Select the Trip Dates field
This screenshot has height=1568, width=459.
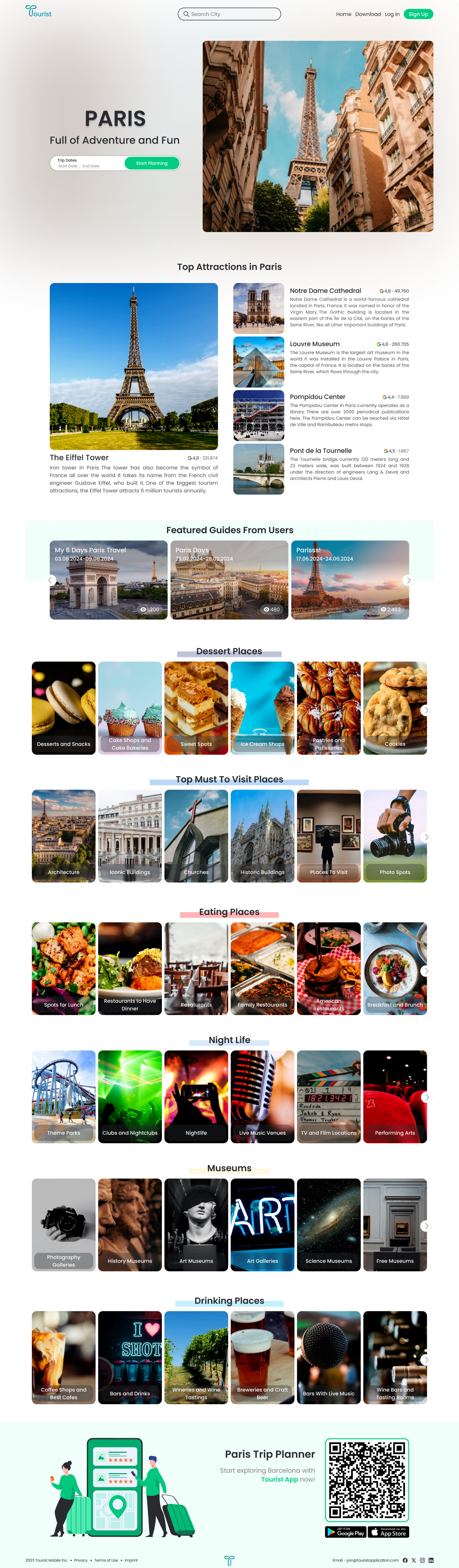coord(85,163)
